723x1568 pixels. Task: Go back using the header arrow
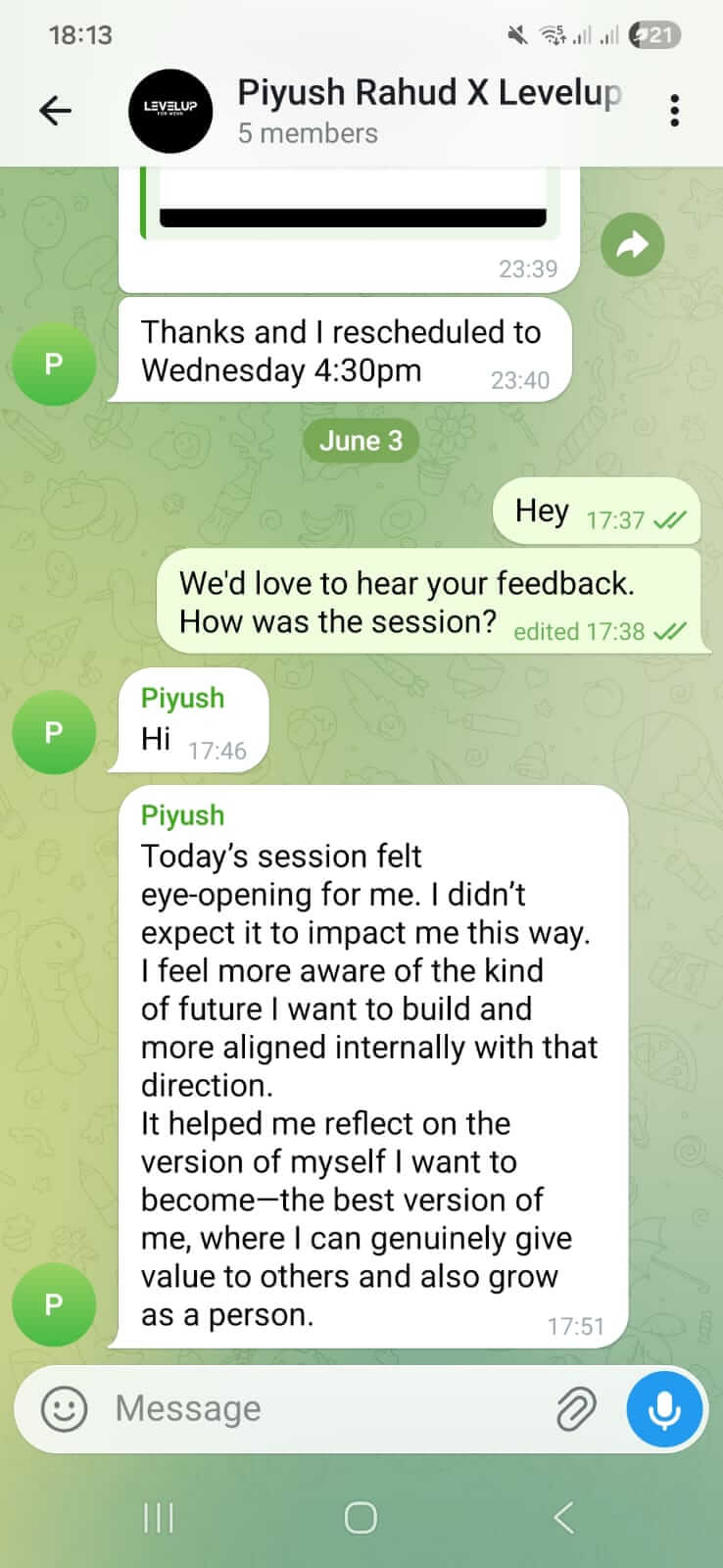(56, 111)
